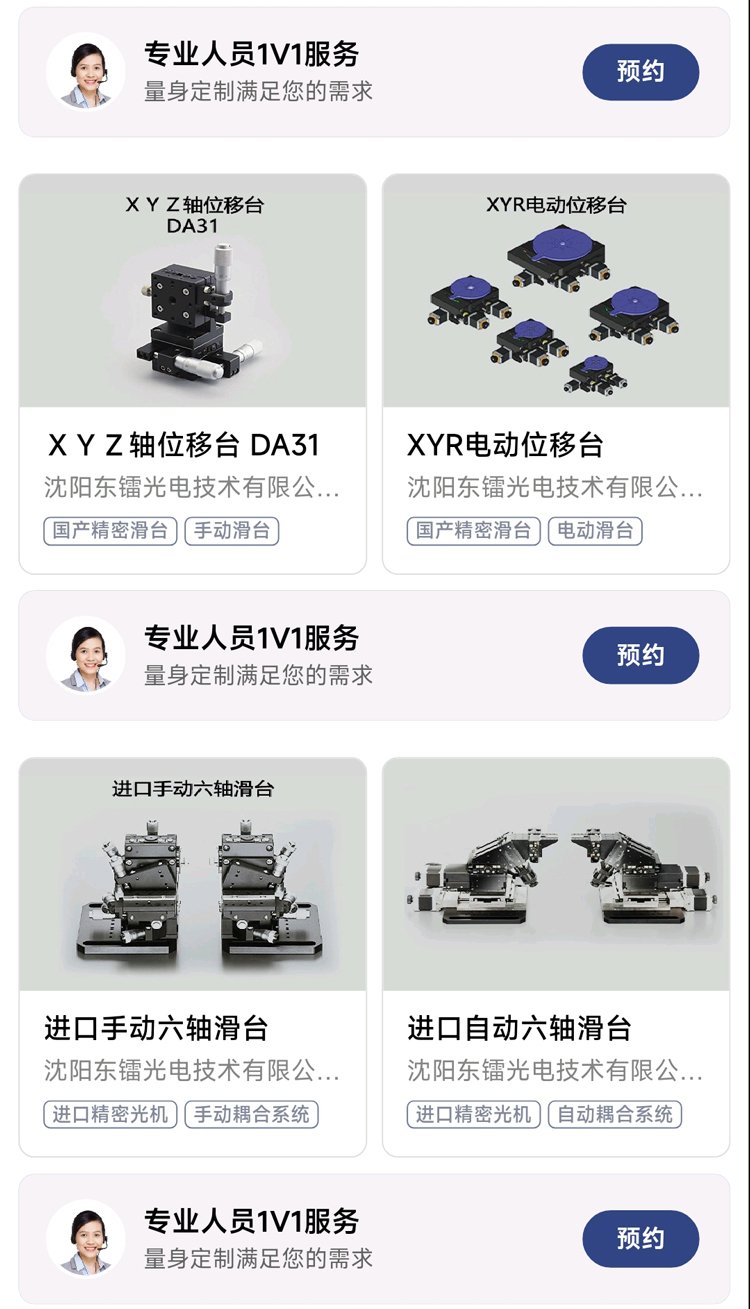The width and height of the screenshot is (750, 1309).
Task: Tap 预约 in the banner between XYR电动位移台 and 进口手动六轴滑台
Action: click(x=640, y=655)
